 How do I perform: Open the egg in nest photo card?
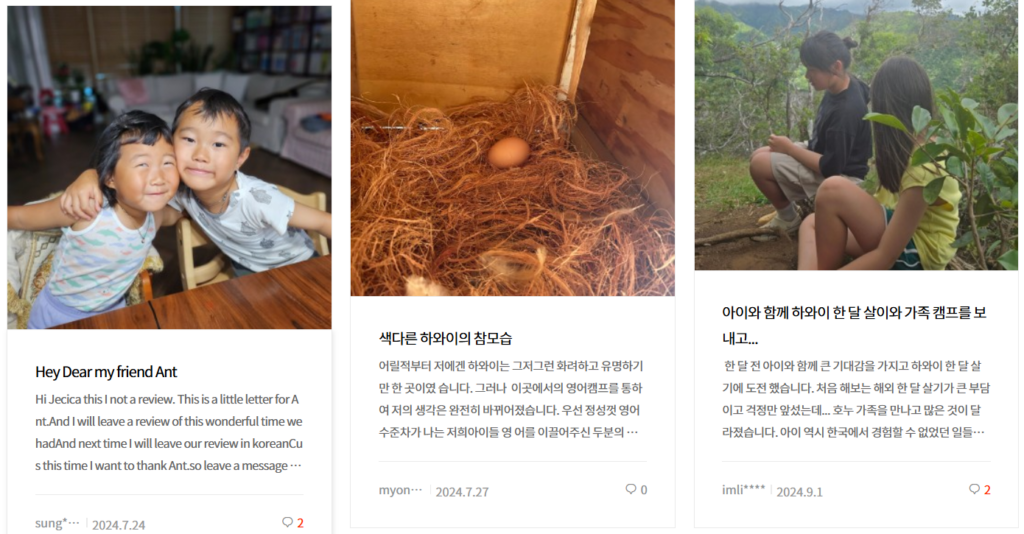tap(512, 148)
